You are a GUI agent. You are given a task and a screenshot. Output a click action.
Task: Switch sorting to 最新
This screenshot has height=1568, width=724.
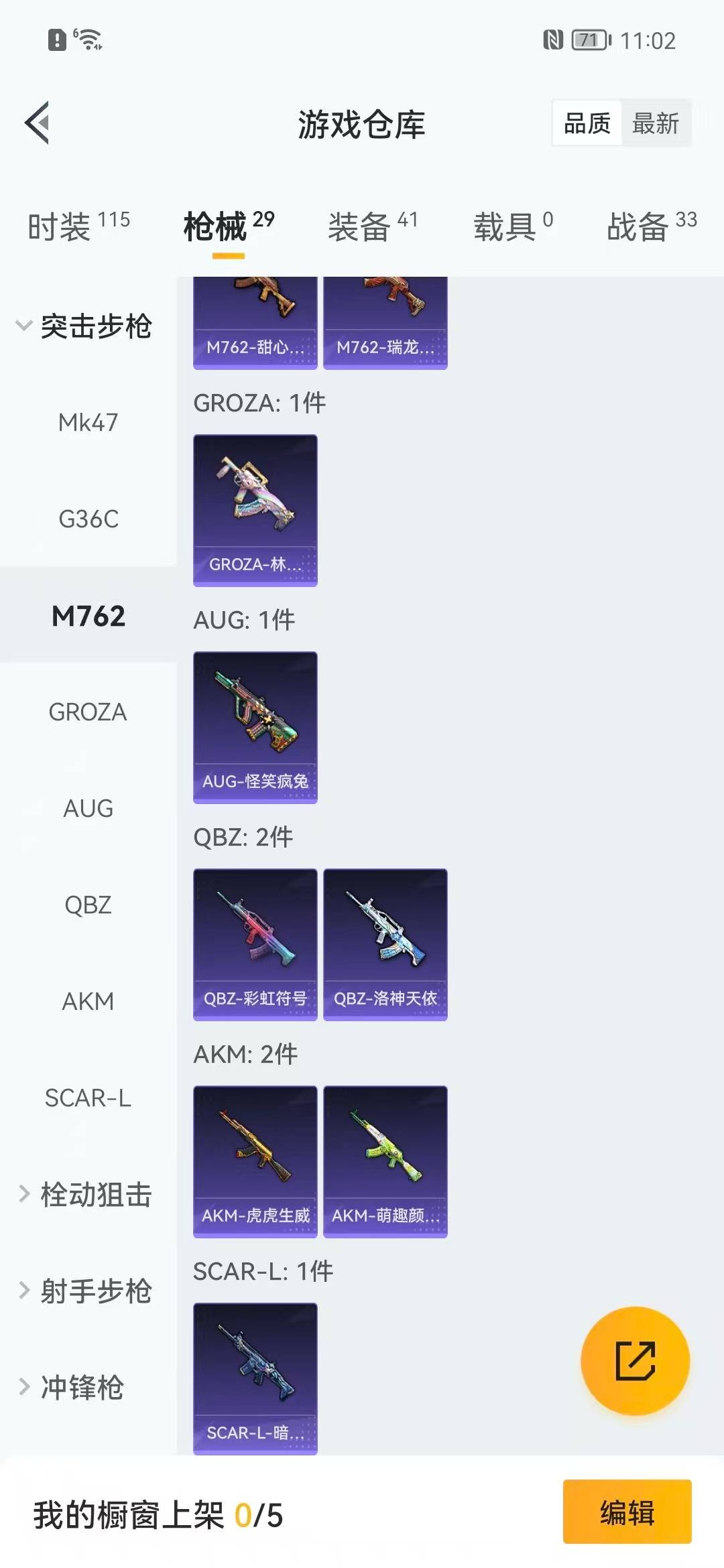[x=656, y=123]
